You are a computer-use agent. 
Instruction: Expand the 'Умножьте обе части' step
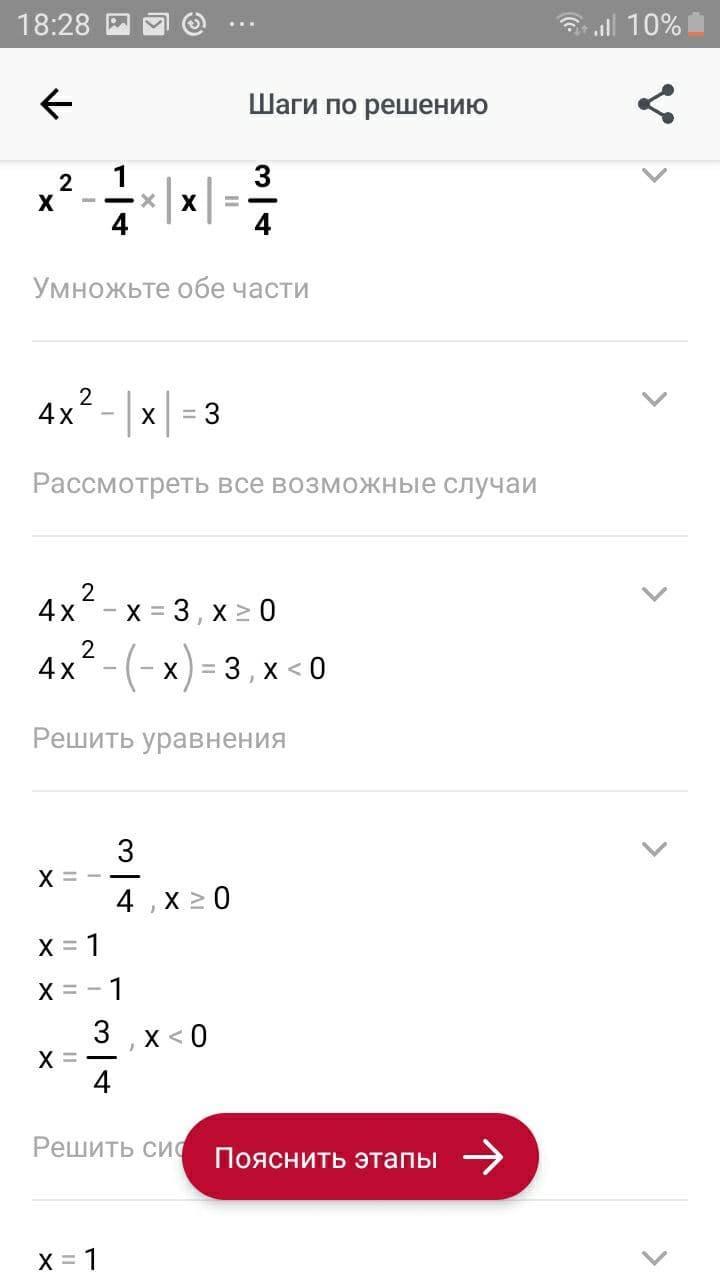(x=654, y=176)
